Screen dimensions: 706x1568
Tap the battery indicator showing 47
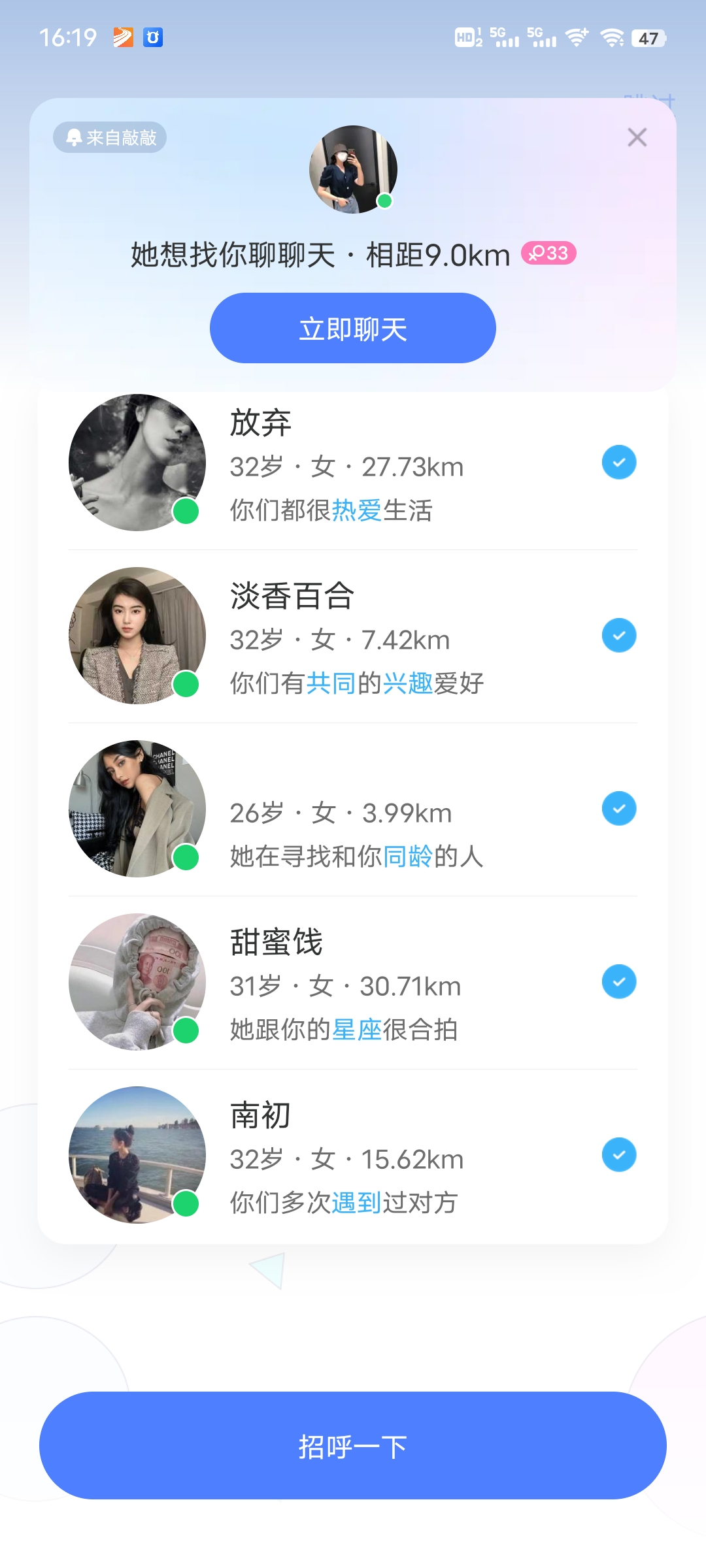pos(648,39)
